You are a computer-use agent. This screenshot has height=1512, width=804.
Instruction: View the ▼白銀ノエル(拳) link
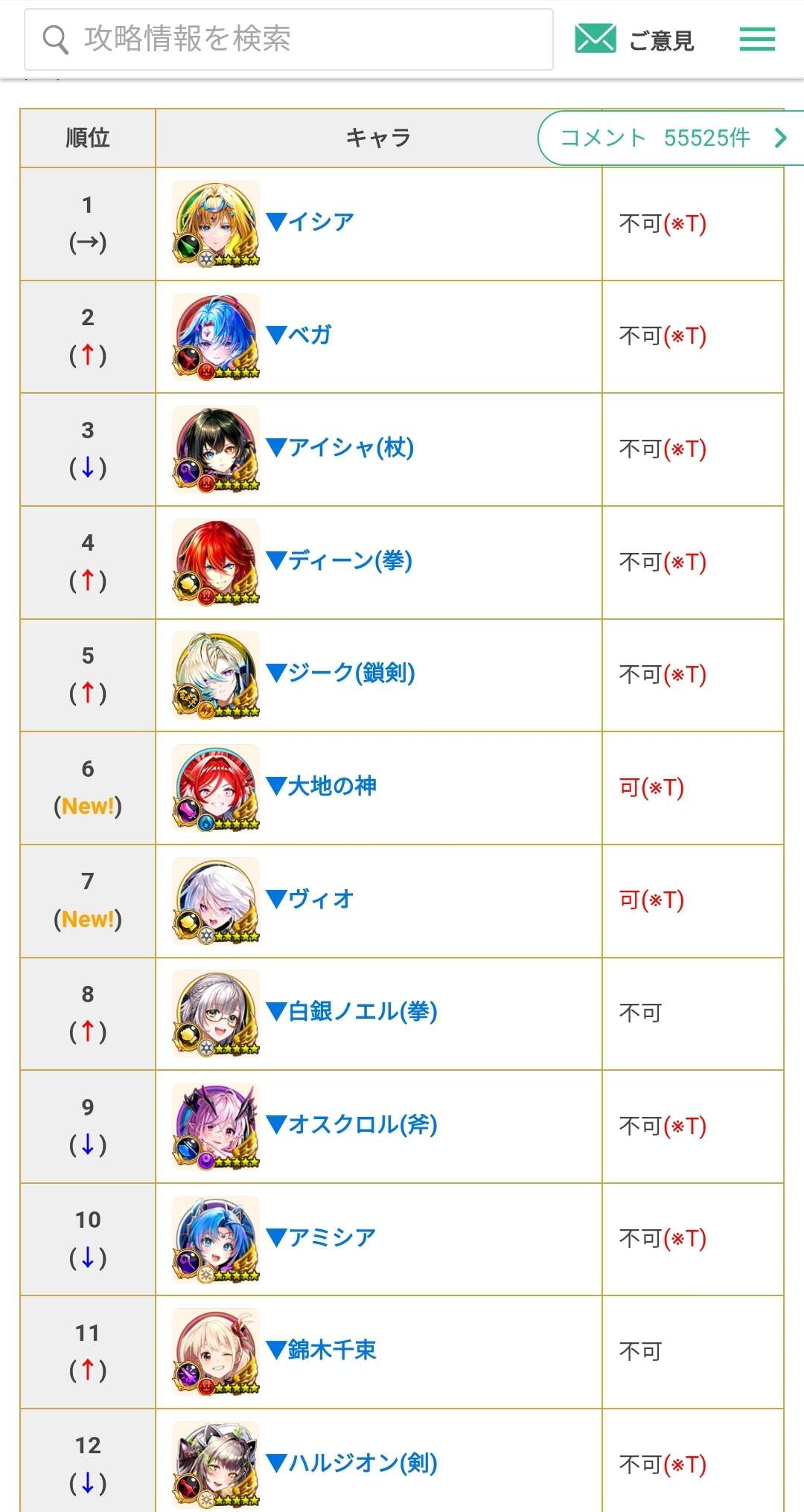pyautogui.click(x=352, y=1012)
